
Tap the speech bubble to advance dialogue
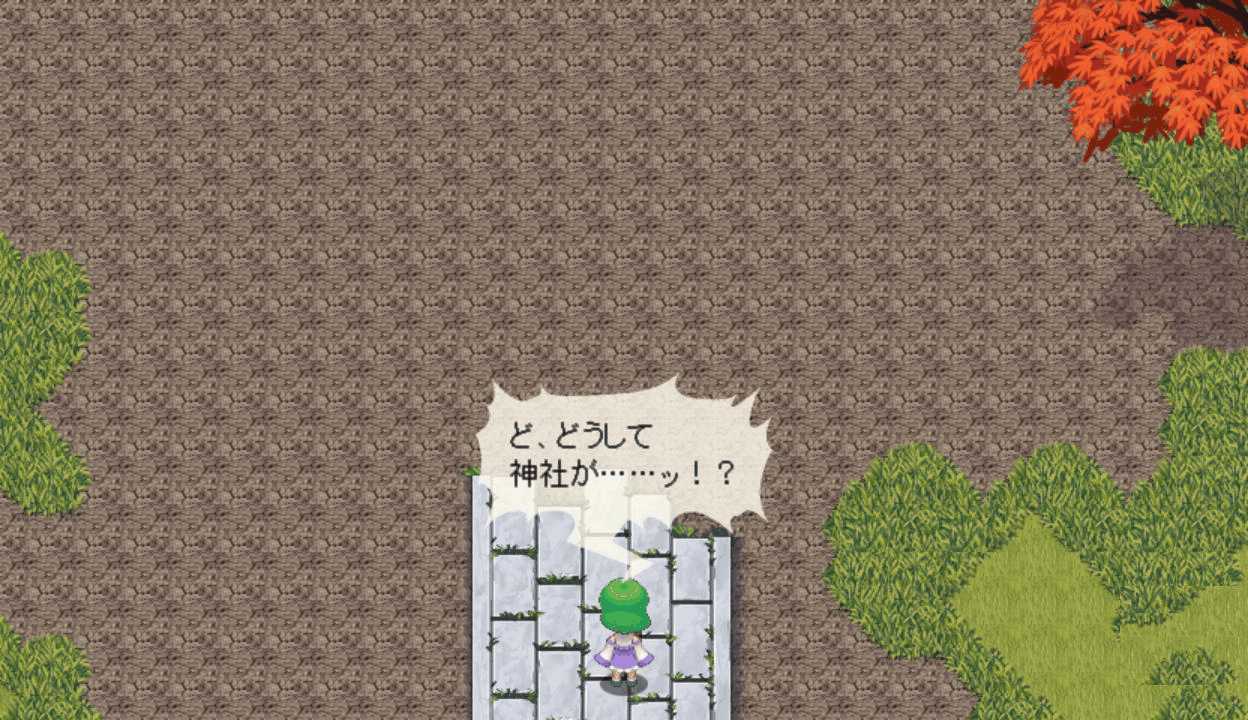tap(622, 453)
